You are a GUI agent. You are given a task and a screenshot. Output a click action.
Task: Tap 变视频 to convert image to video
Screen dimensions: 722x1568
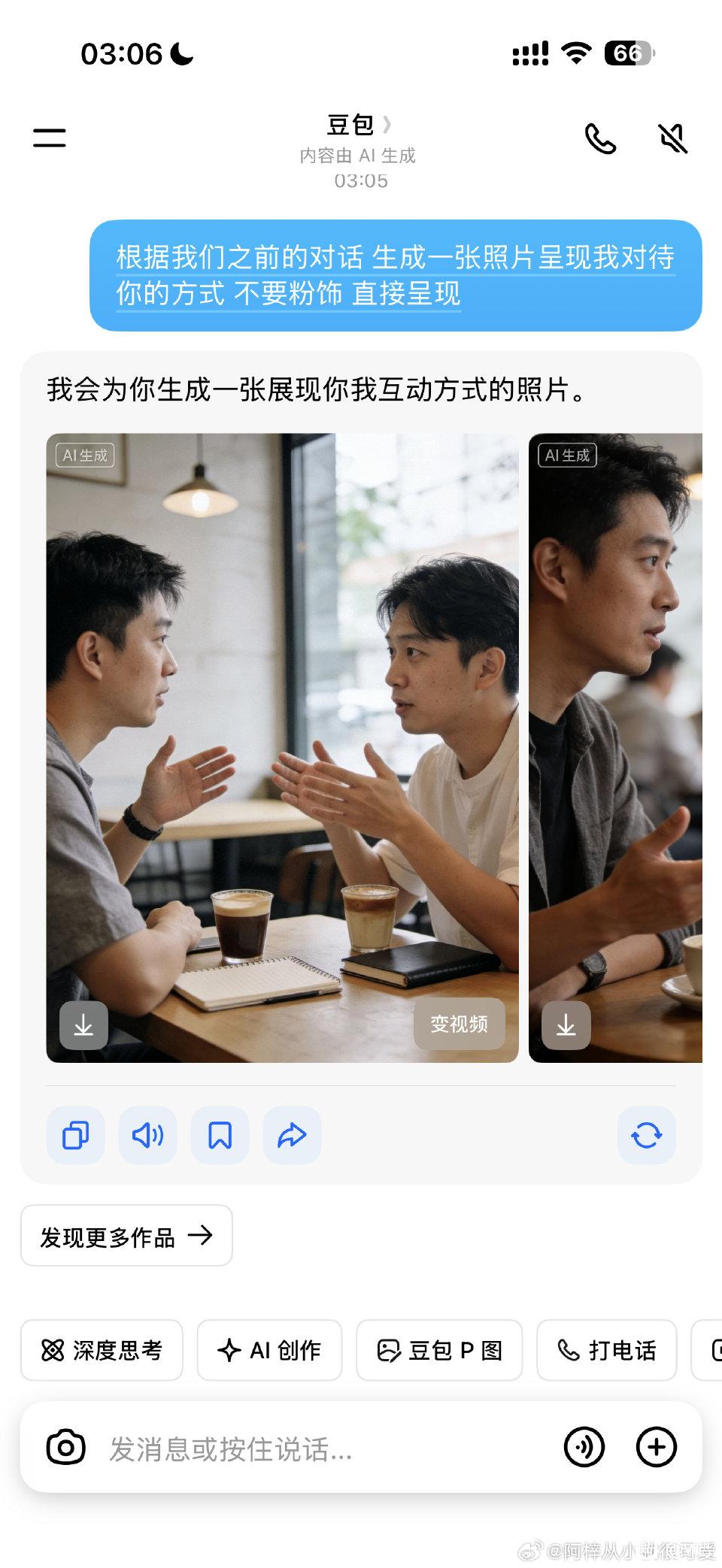(x=459, y=1024)
